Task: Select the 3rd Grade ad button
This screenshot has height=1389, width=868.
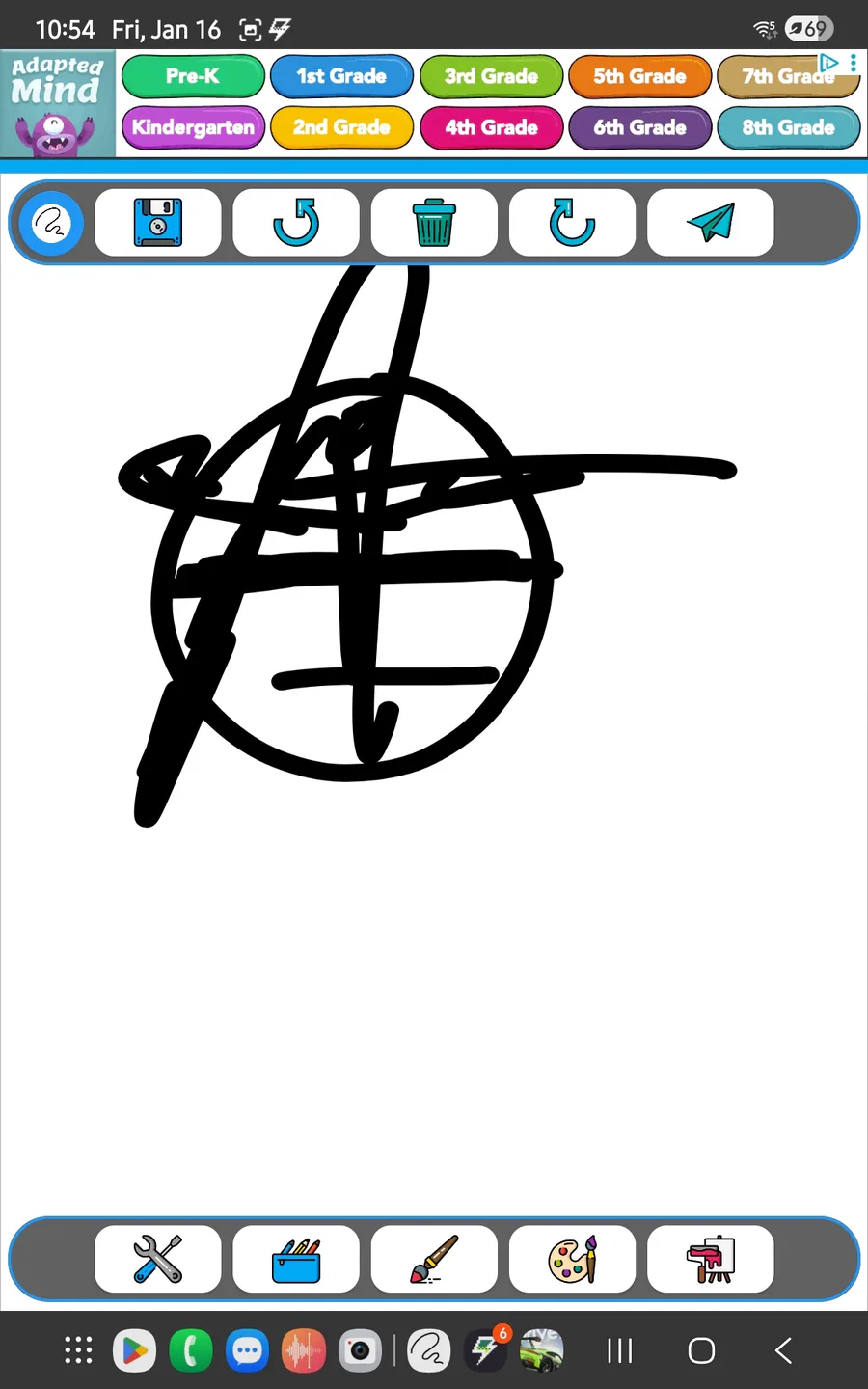Action: click(491, 76)
